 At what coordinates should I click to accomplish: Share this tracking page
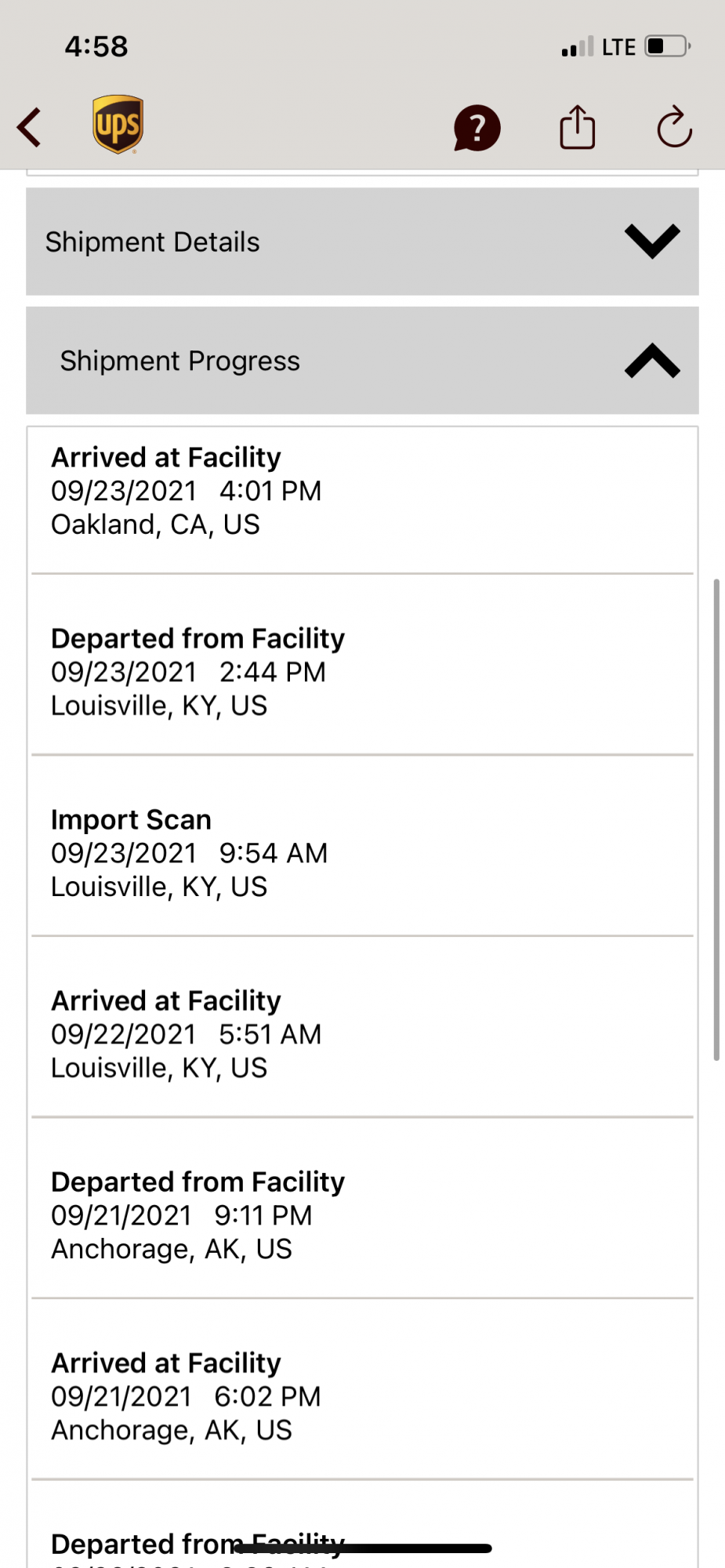(x=577, y=127)
